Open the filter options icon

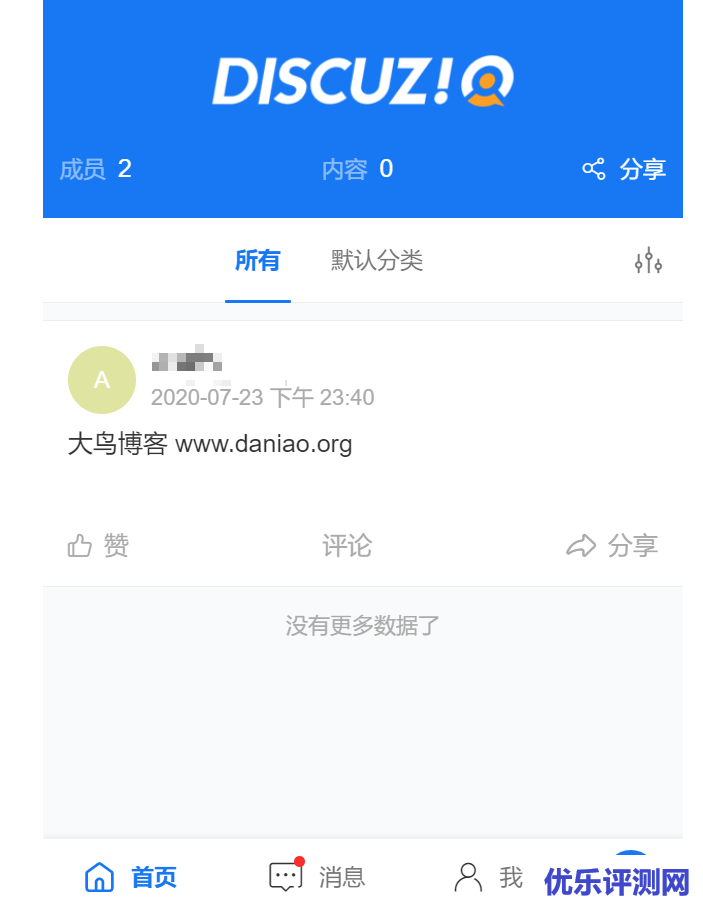(x=648, y=262)
